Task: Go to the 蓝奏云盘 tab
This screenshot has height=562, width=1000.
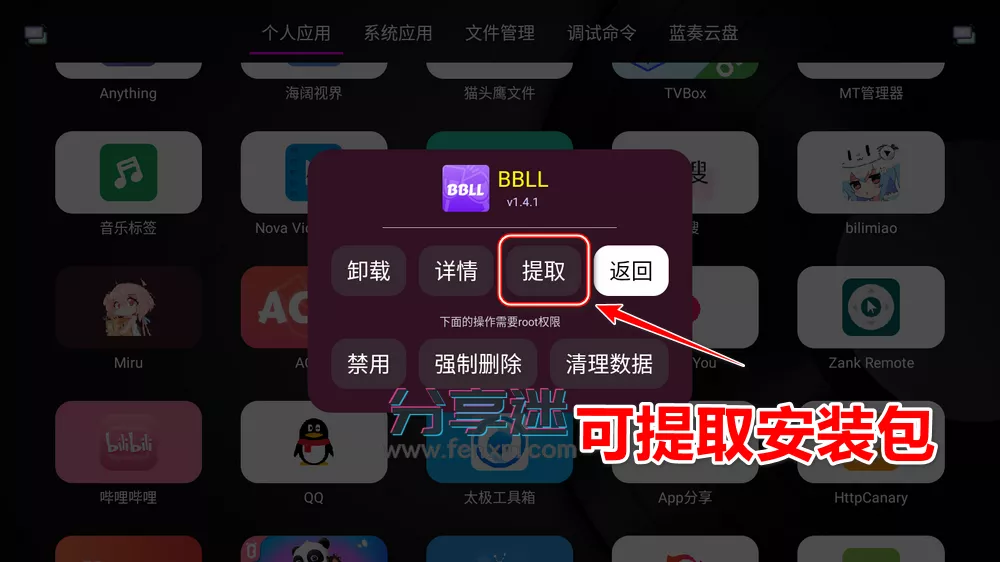Action: (704, 33)
